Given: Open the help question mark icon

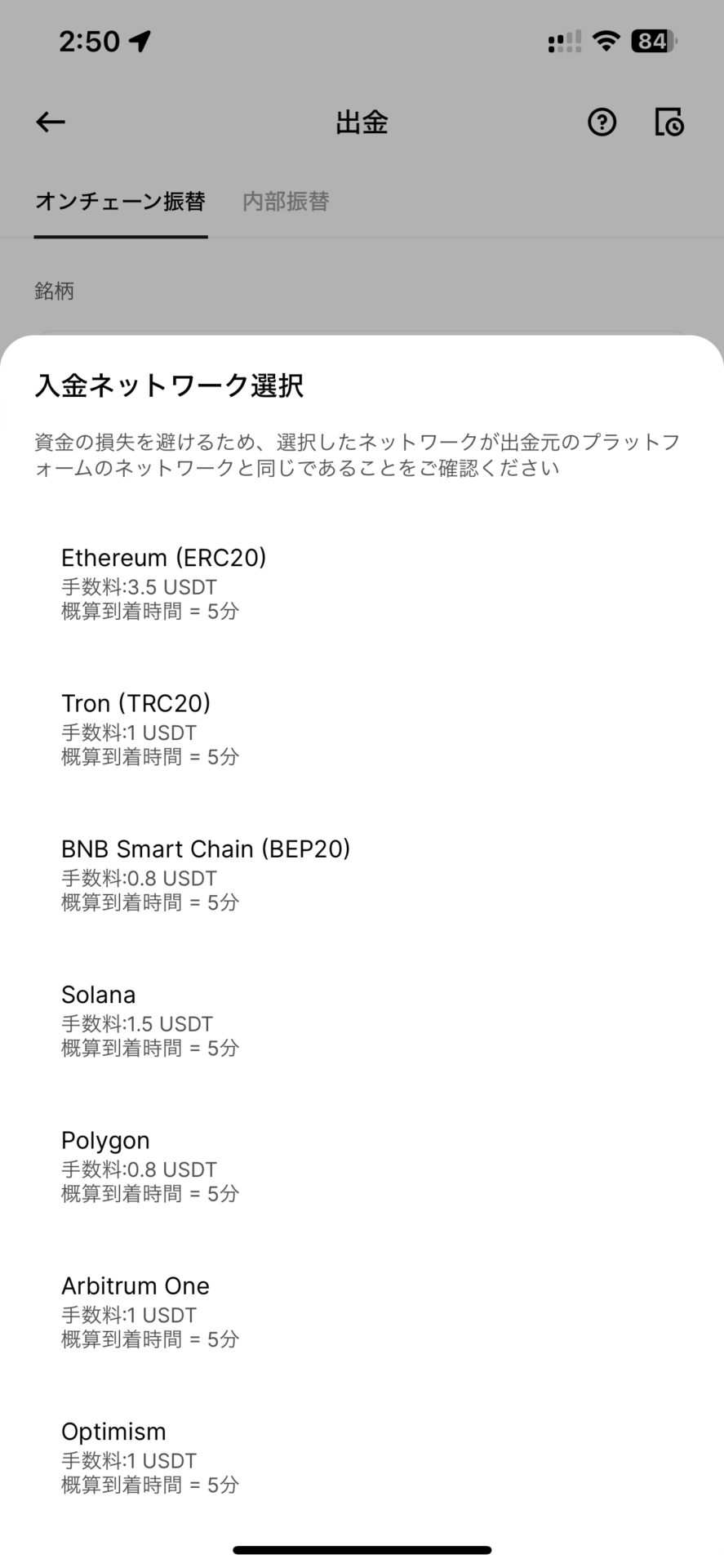Looking at the screenshot, I should (602, 122).
